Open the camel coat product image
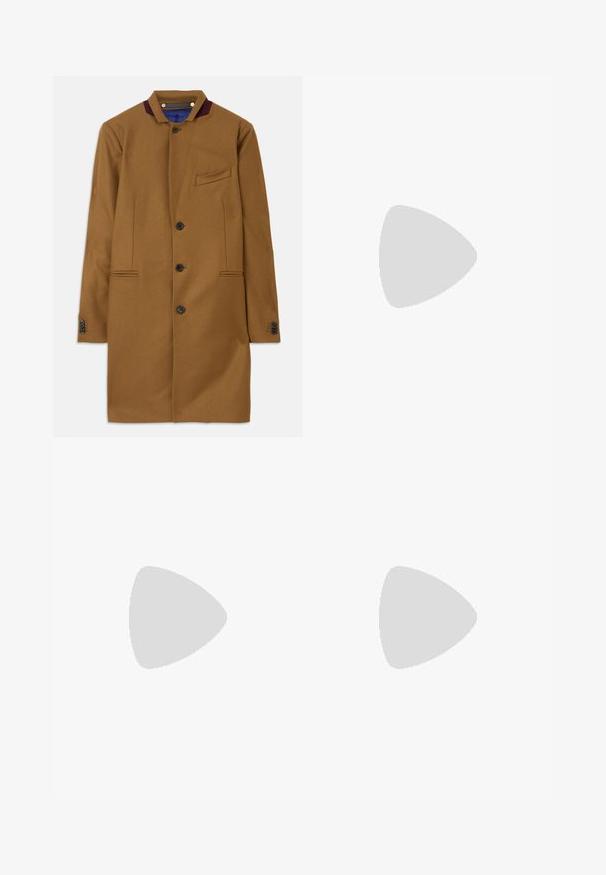606x875 pixels. tap(177, 256)
